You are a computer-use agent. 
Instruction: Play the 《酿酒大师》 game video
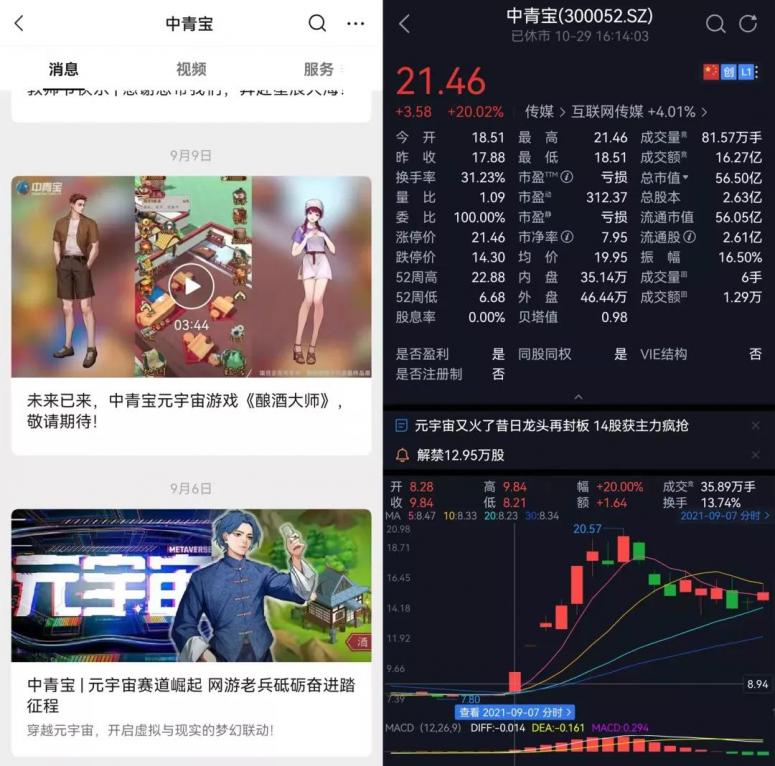[x=191, y=286]
